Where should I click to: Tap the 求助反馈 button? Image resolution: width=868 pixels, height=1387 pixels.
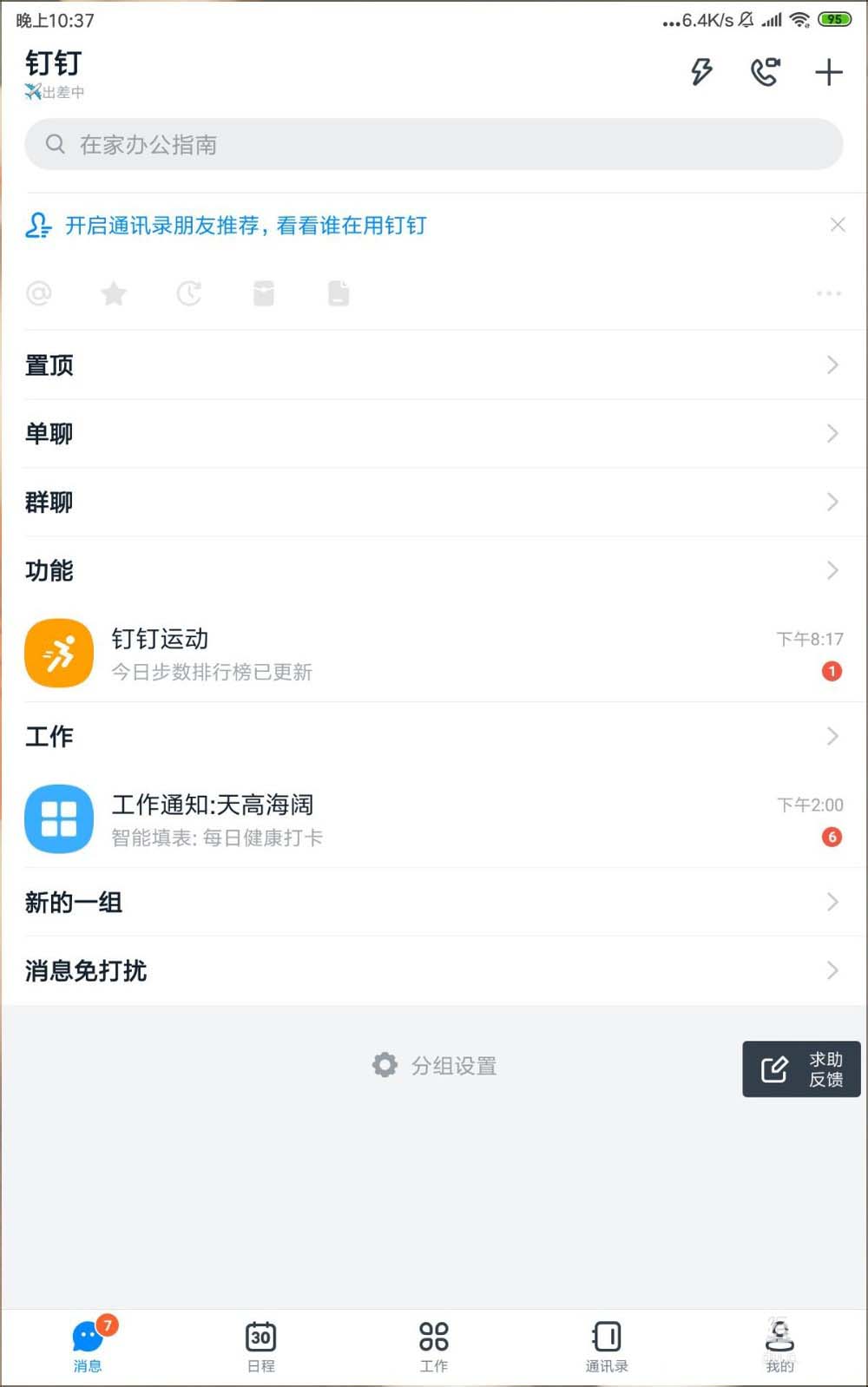point(800,1068)
